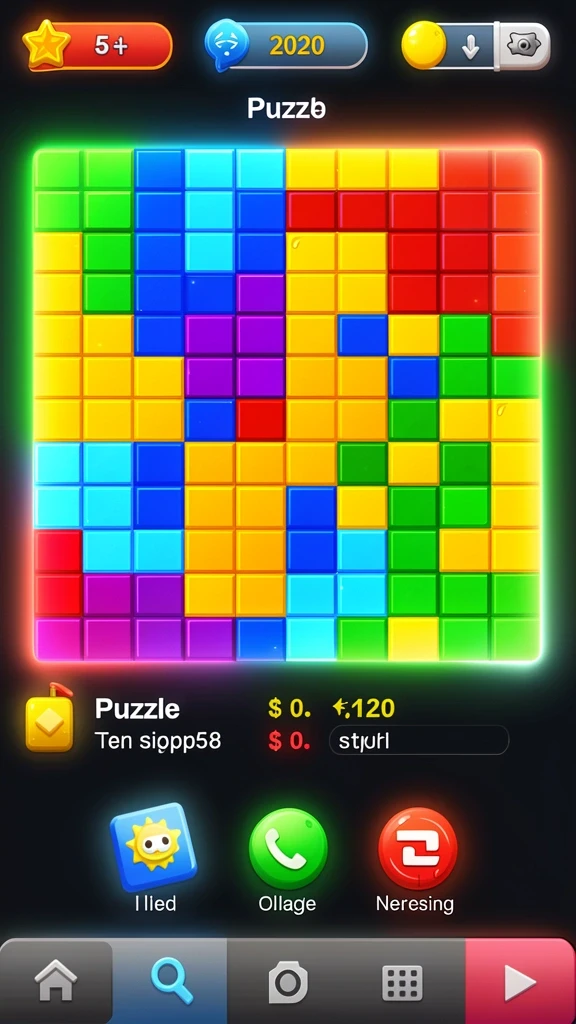Screen dimensions: 576x1024
Task: Tap the stjurl field
Action: pyautogui.click(x=419, y=741)
